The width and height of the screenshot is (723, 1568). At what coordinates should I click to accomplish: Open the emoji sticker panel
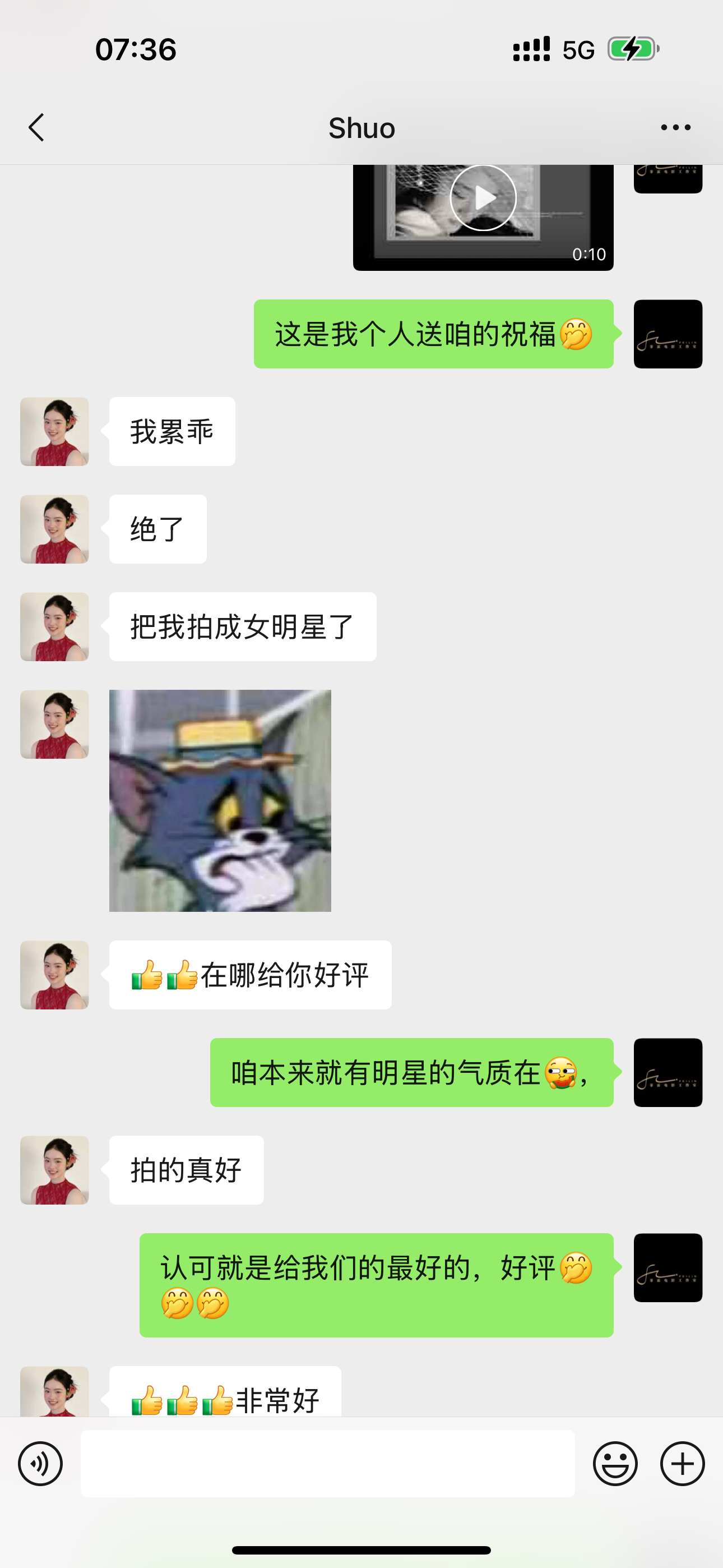[x=615, y=1463]
